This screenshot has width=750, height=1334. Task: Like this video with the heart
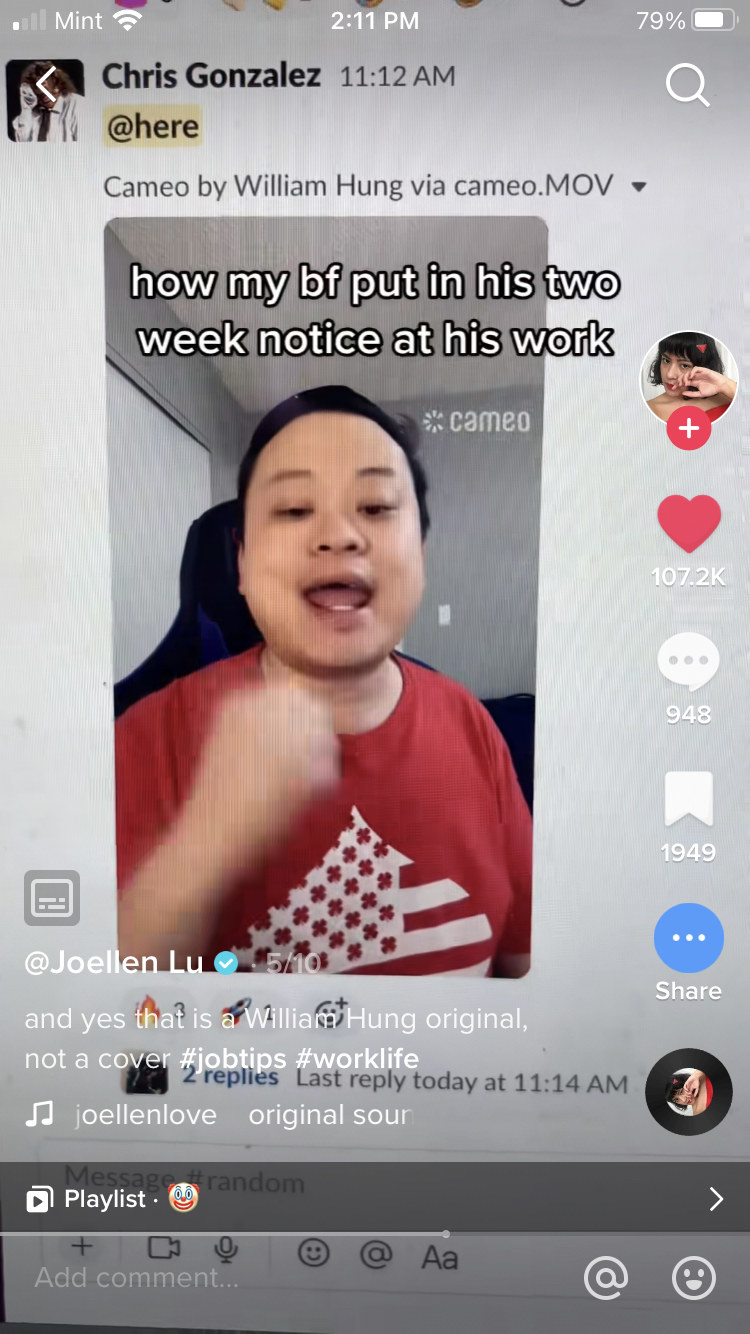[x=689, y=524]
